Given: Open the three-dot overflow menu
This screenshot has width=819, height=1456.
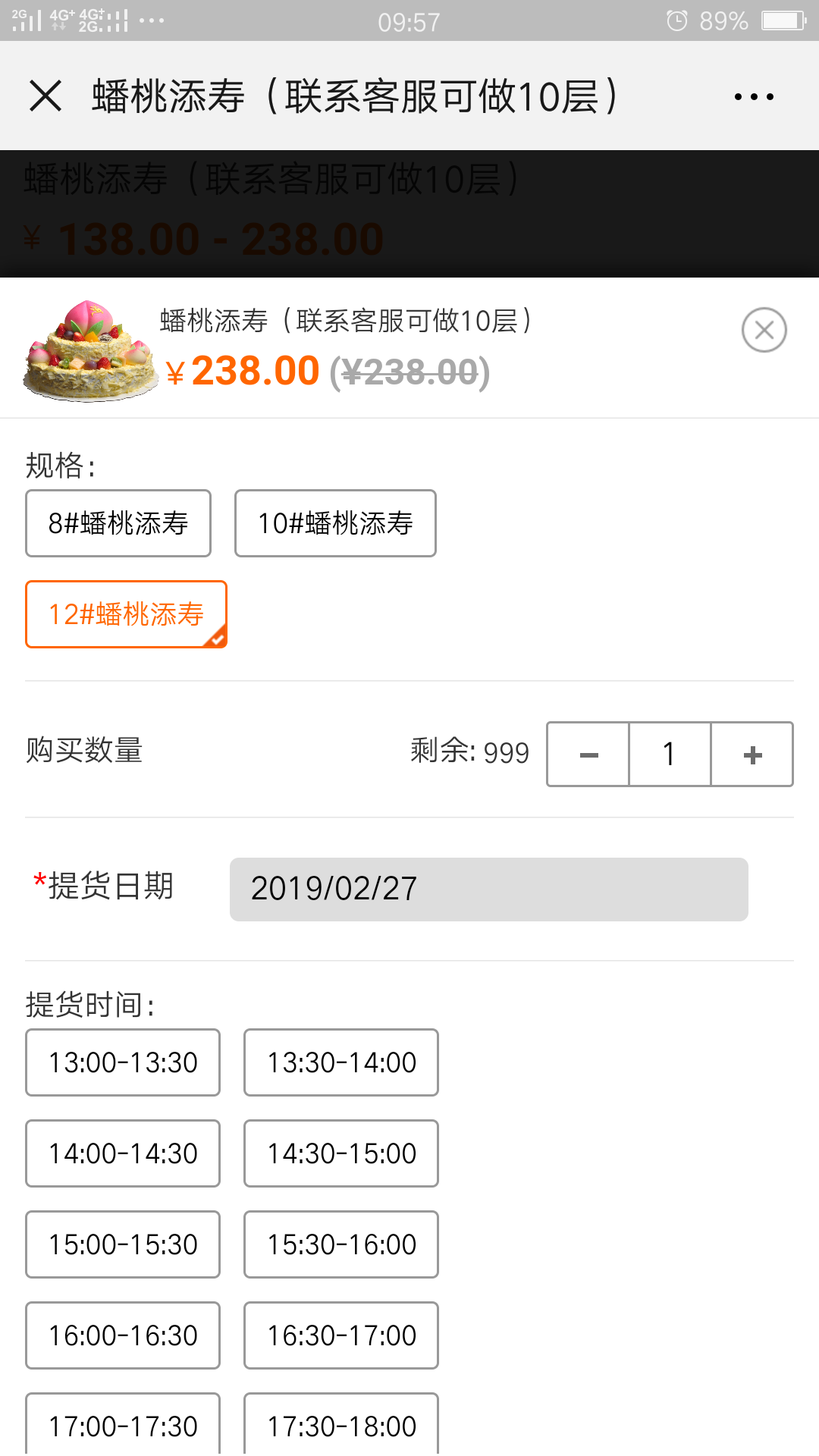Looking at the screenshot, I should pyautogui.click(x=754, y=97).
